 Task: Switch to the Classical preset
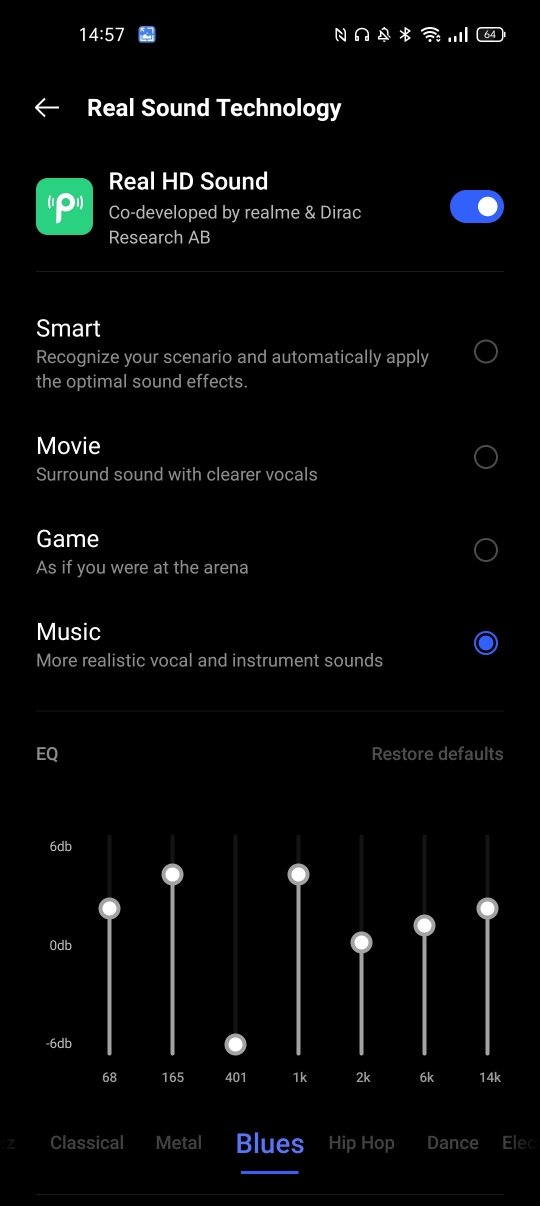pos(87,1143)
